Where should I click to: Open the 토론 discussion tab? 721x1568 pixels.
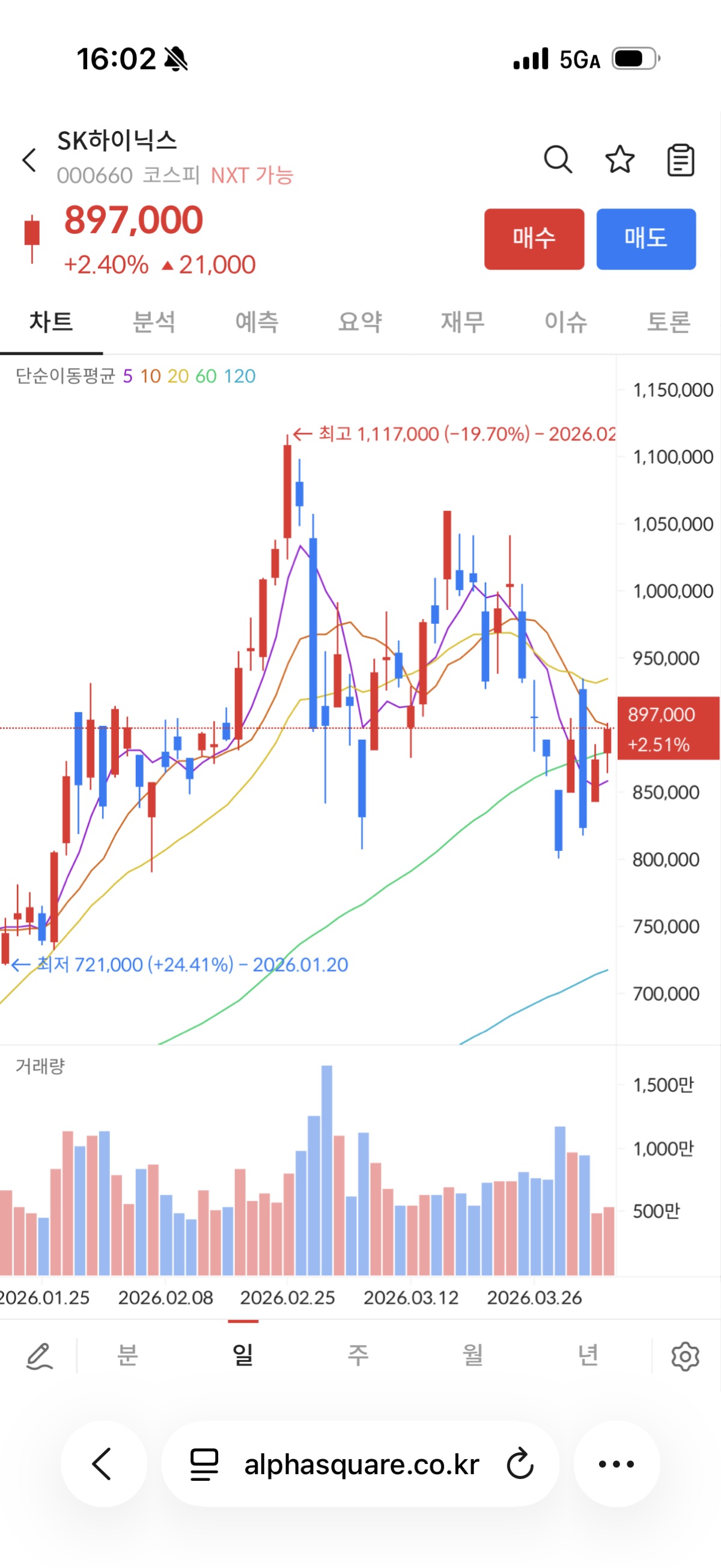[x=668, y=322]
